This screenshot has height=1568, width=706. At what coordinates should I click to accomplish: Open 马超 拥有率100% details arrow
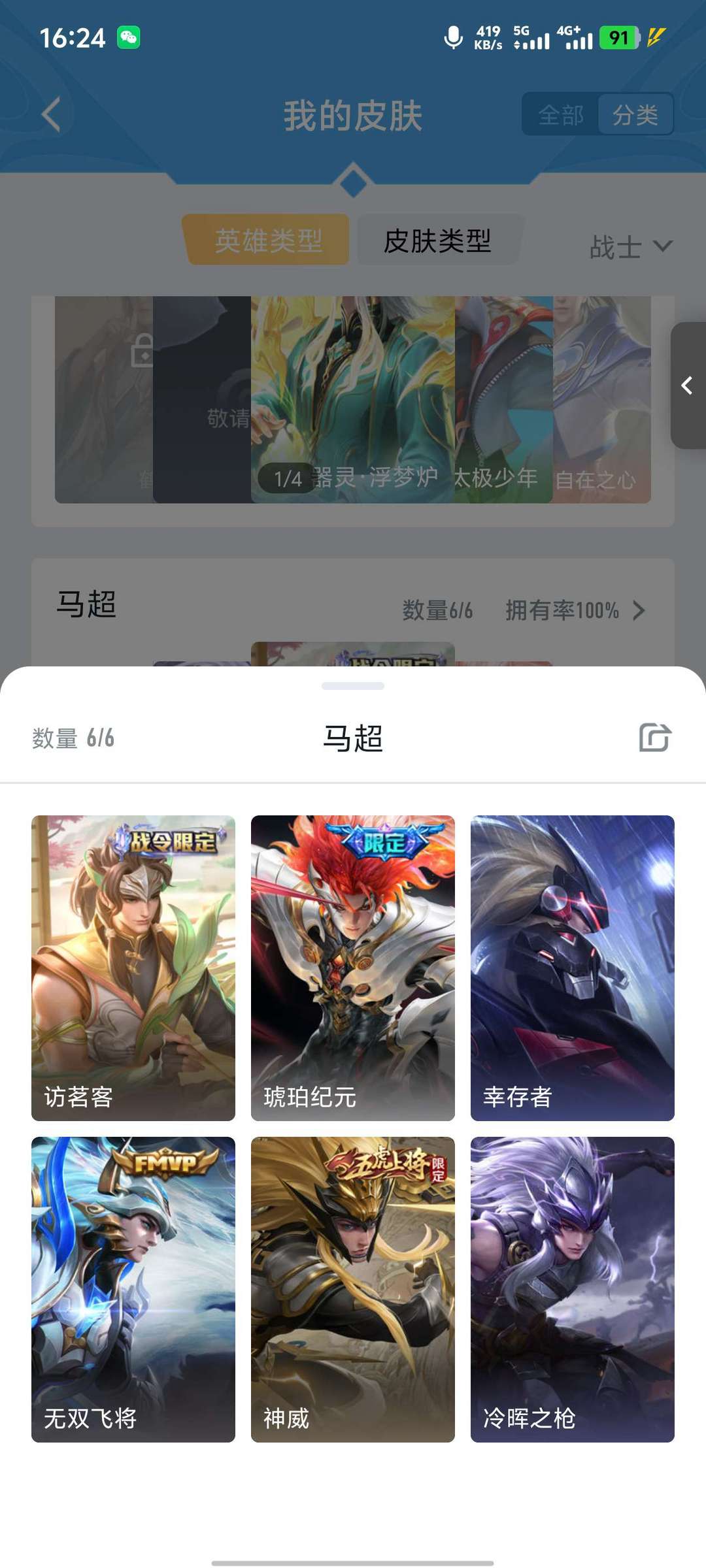(639, 610)
